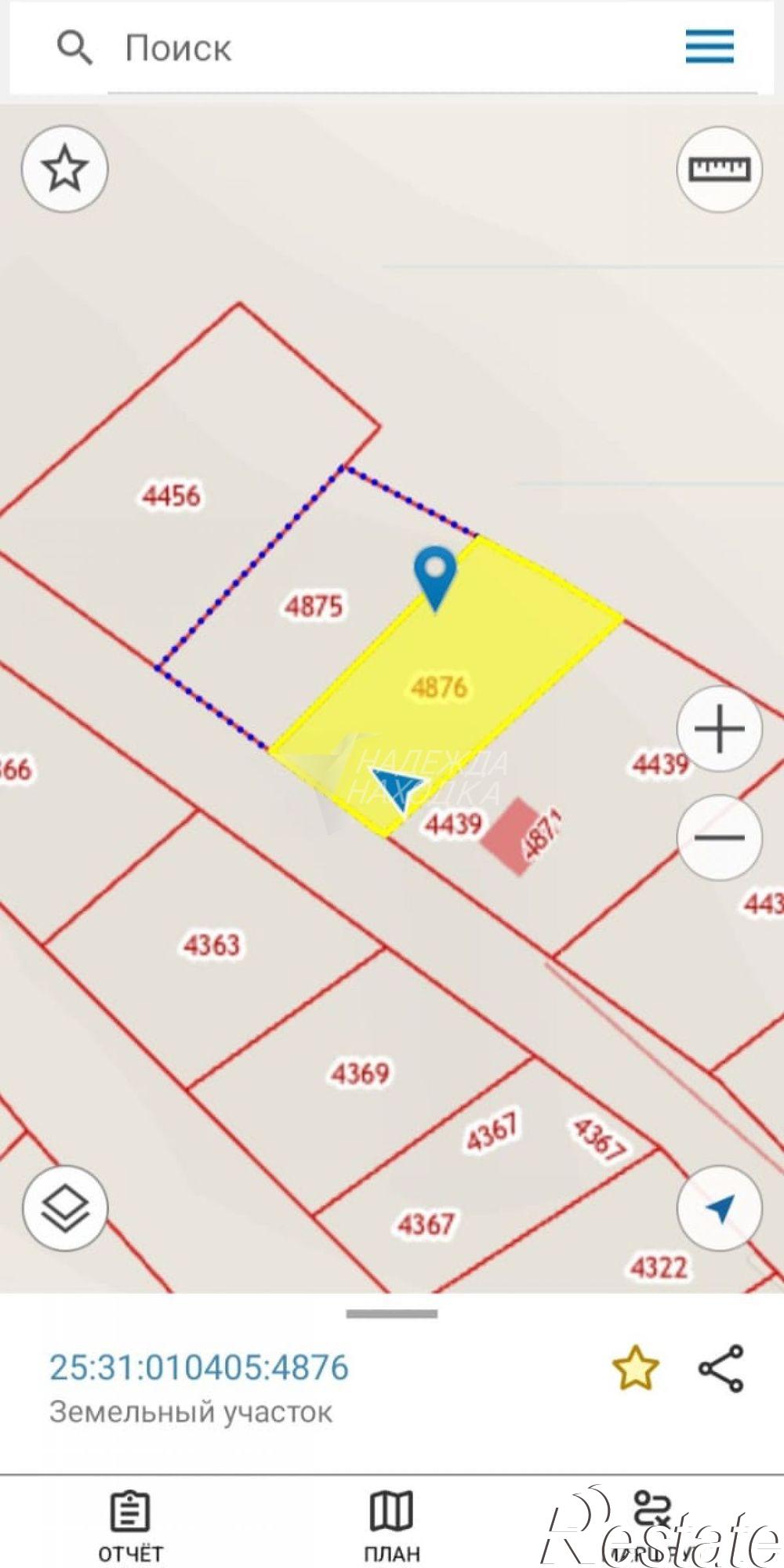
Task: Select parcel 4363 on the map
Action: coord(212,945)
